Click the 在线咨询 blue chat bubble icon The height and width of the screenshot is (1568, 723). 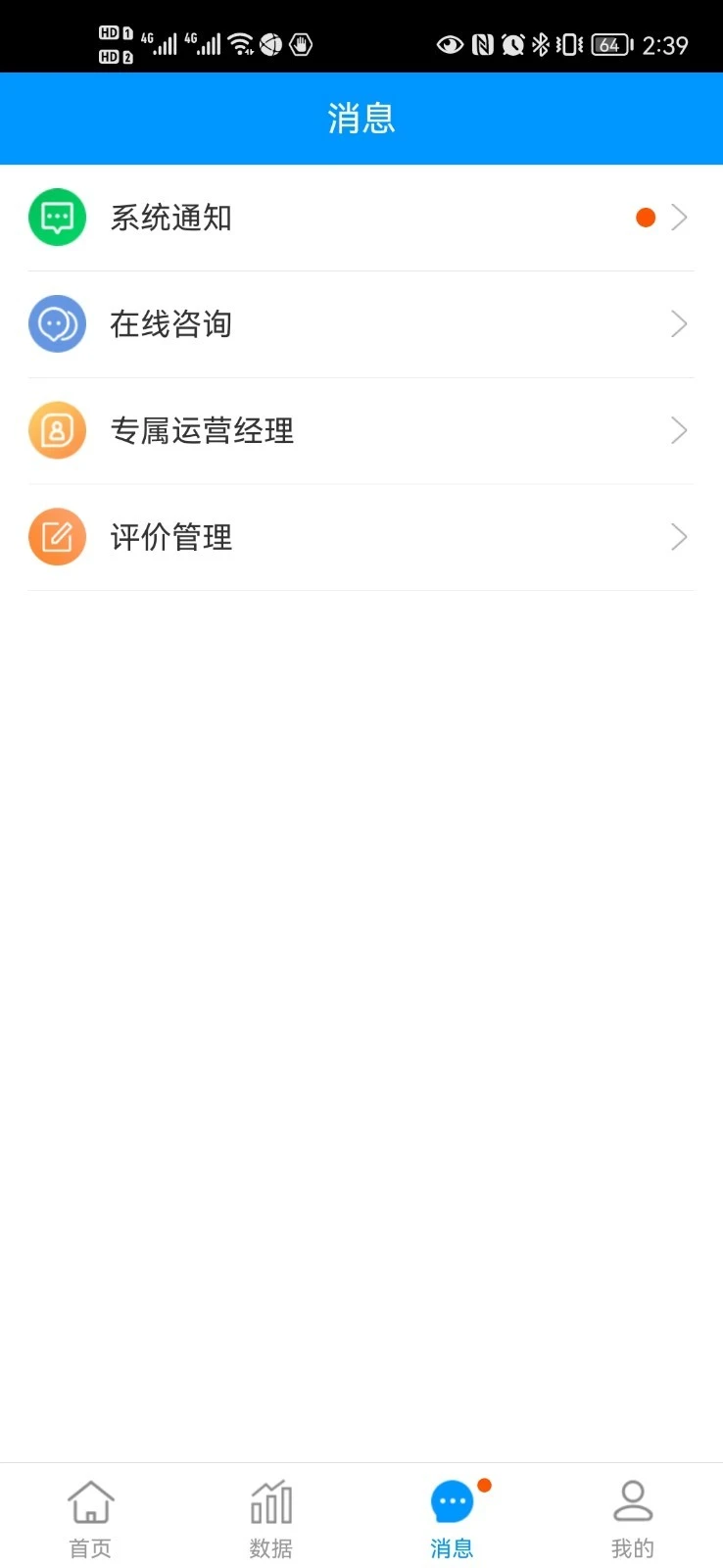click(x=57, y=323)
